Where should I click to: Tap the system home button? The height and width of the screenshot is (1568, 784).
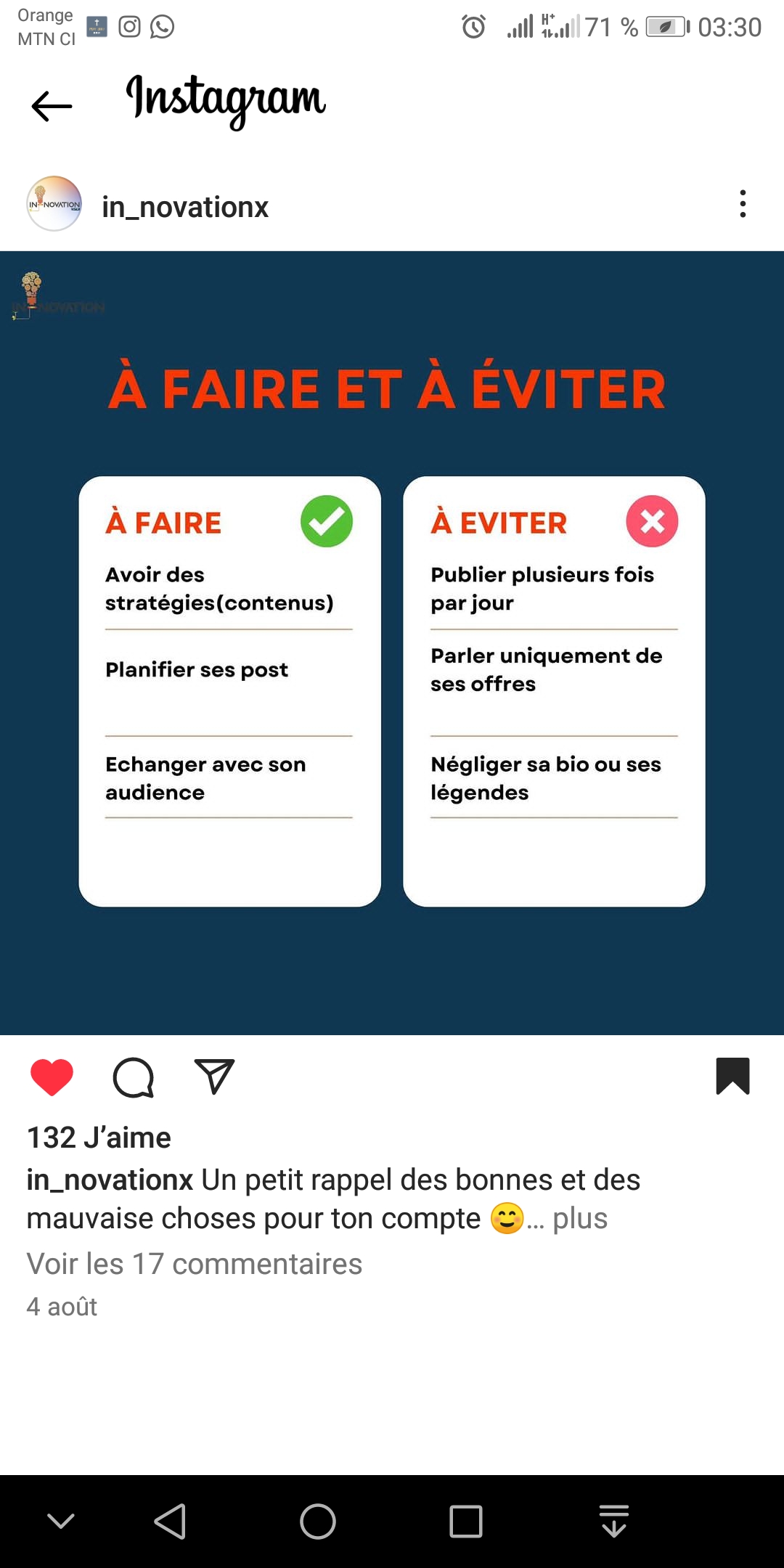click(x=318, y=1522)
